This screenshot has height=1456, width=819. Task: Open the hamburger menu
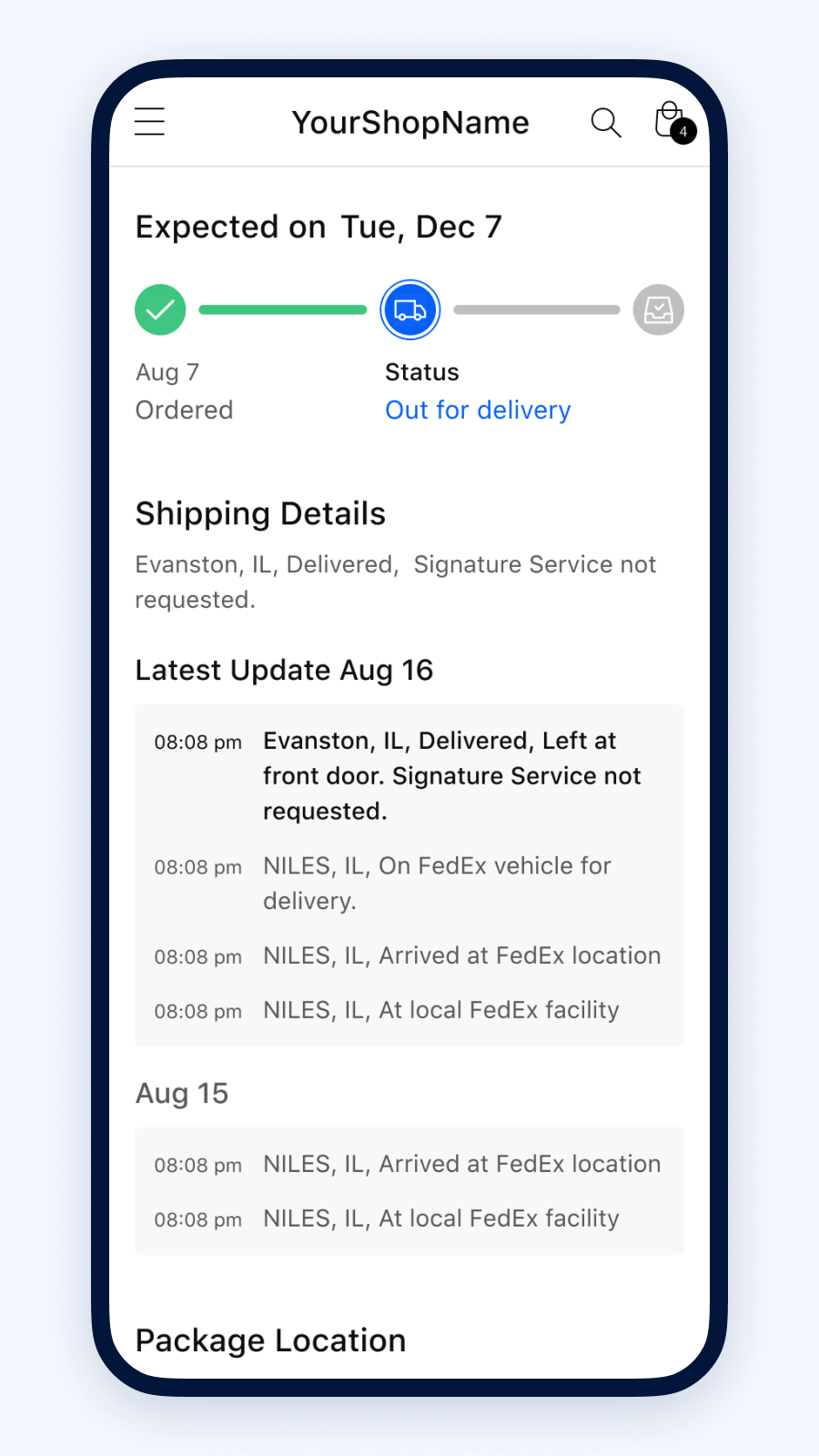150,122
